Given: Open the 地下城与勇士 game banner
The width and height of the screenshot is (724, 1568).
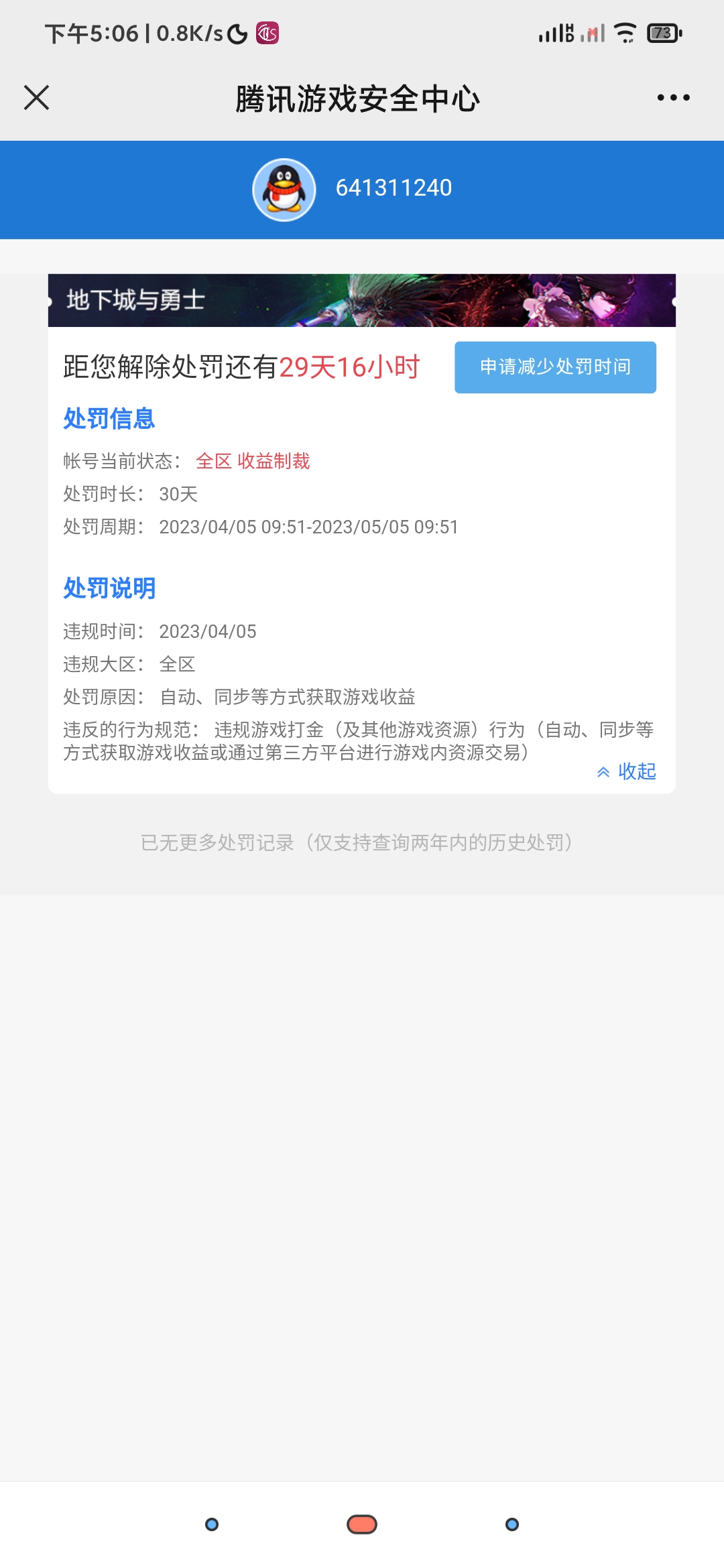Looking at the screenshot, I should tap(361, 300).
